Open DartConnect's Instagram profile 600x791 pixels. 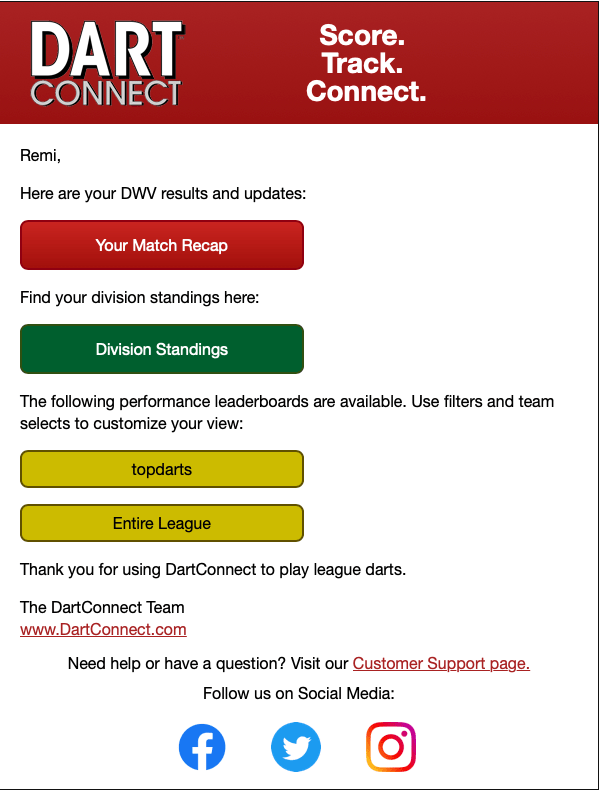pos(391,747)
